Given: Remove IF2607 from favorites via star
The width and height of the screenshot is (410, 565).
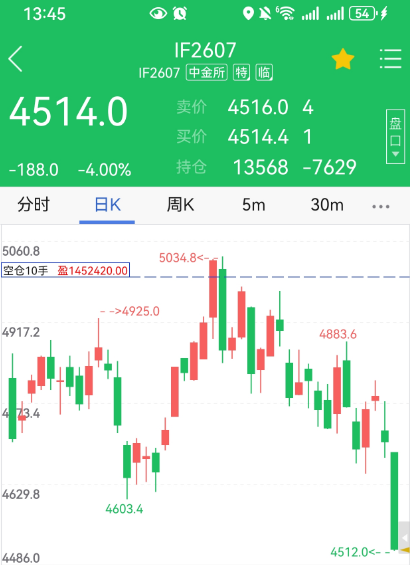Looking at the screenshot, I should (343, 59).
